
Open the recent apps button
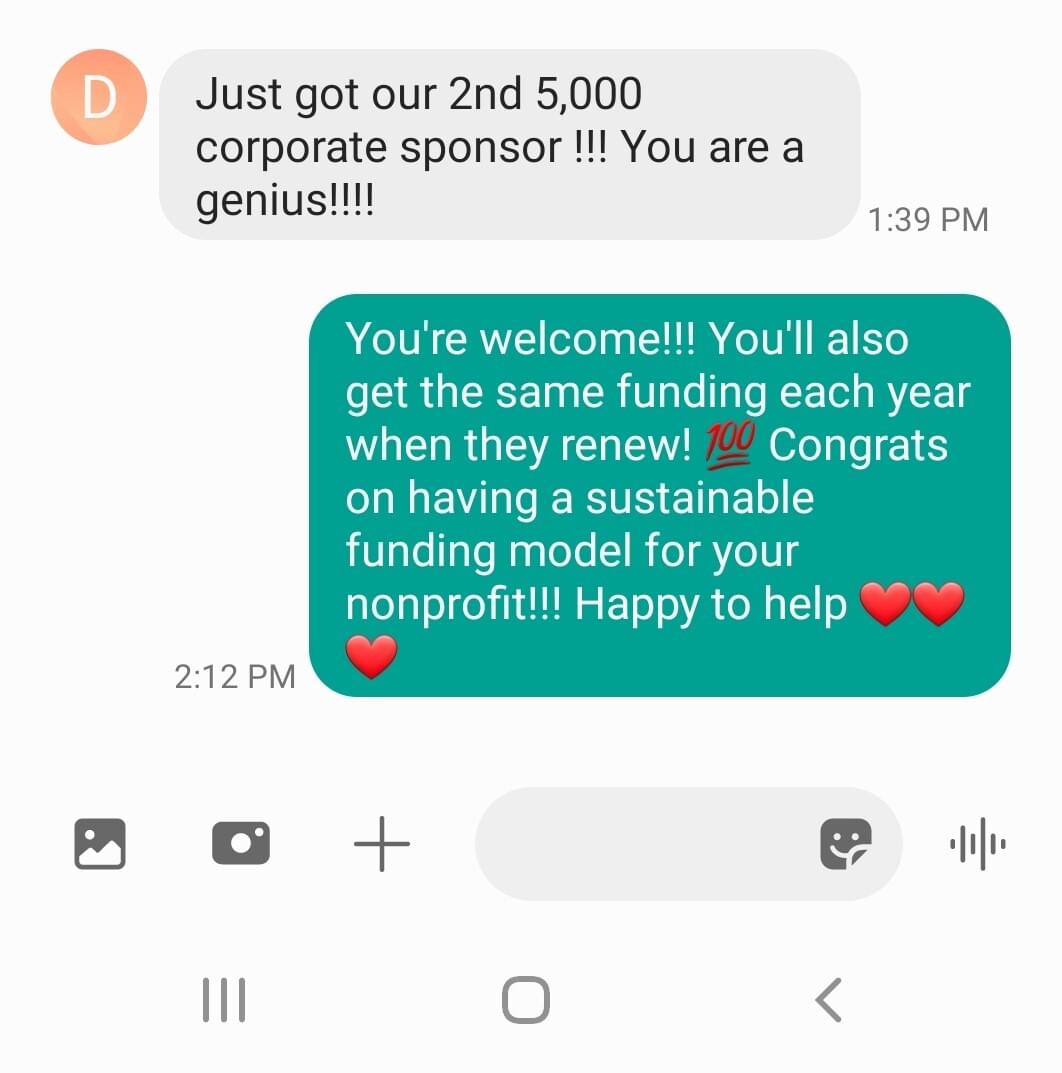224,1000
